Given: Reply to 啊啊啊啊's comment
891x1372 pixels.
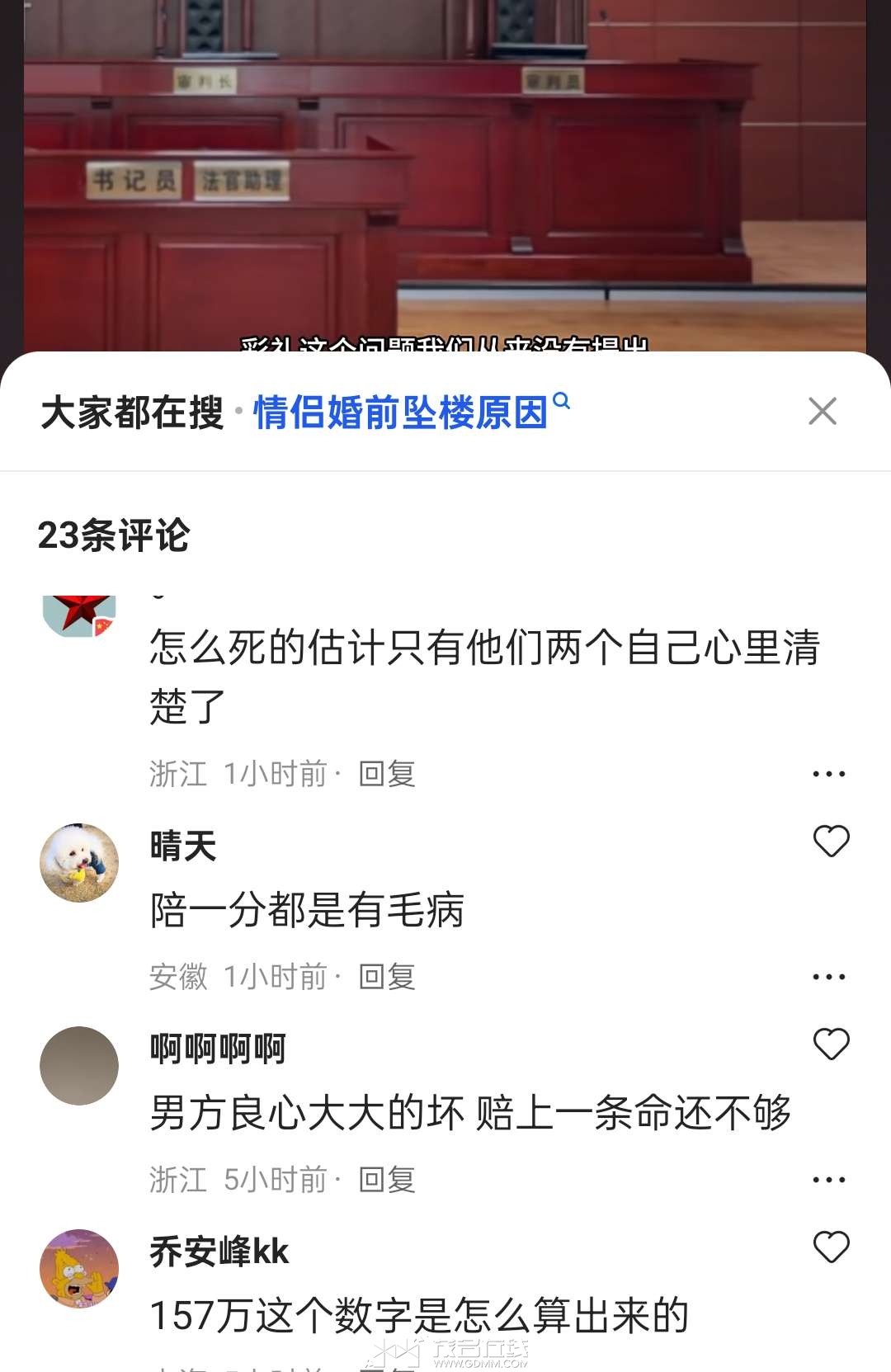Looking at the screenshot, I should [x=386, y=1180].
